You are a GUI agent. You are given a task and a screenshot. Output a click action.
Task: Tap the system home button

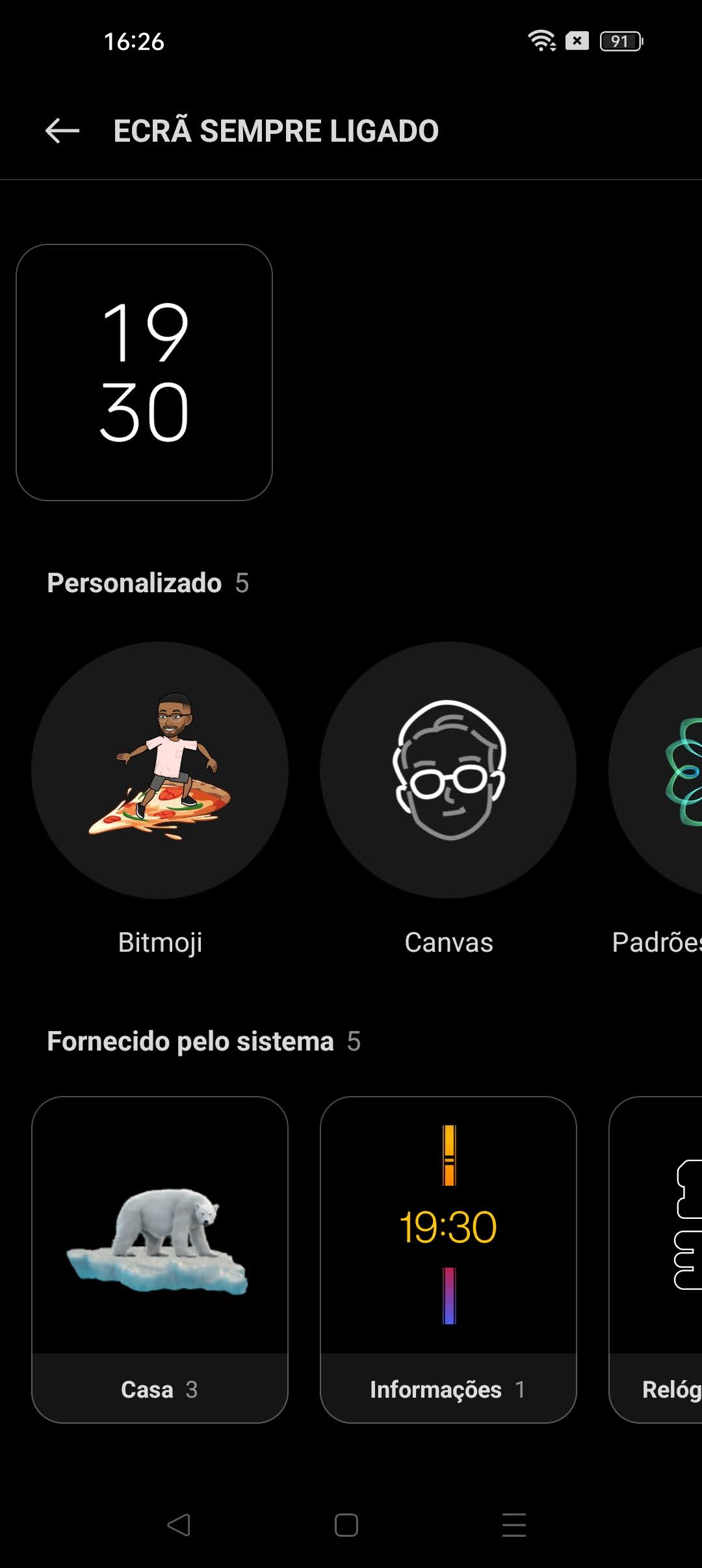point(346,1525)
